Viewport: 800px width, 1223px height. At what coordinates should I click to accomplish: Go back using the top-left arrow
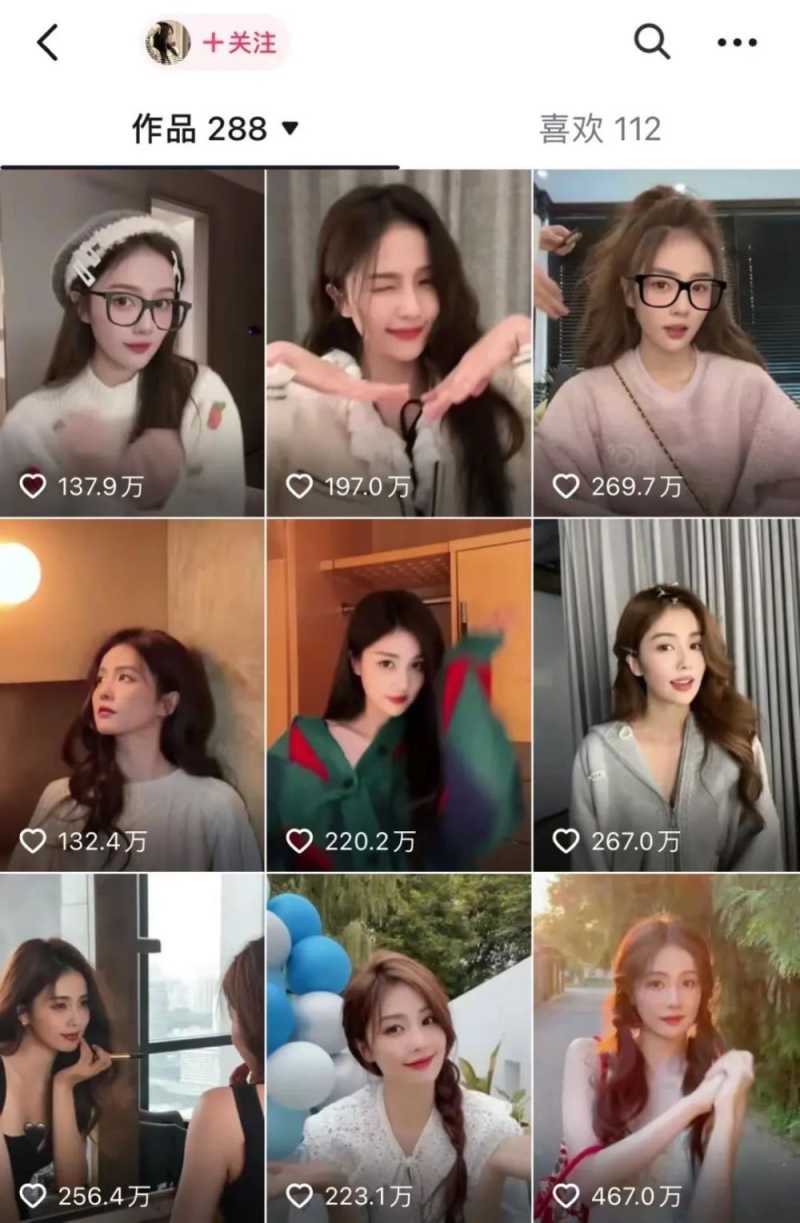(48, 42)
